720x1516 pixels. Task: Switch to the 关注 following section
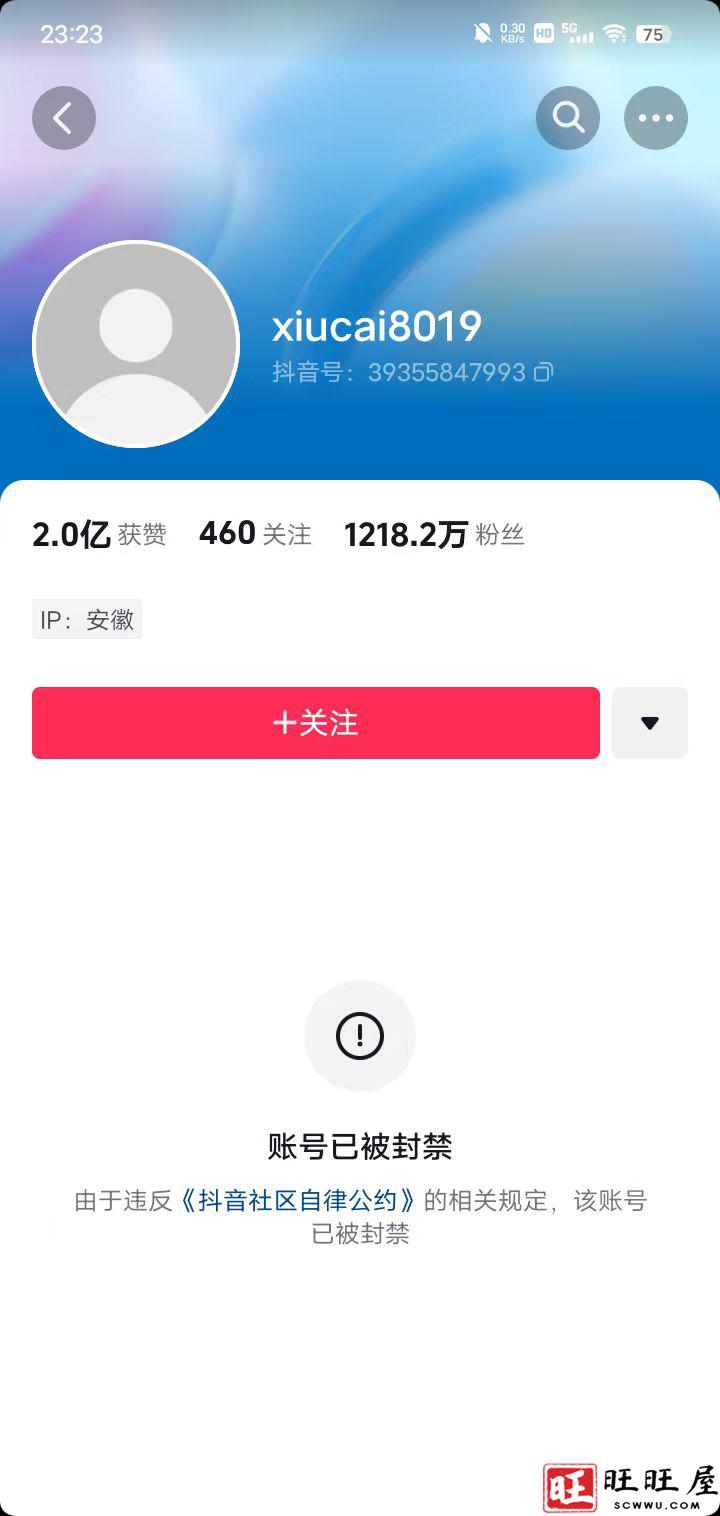pos(255,533)
